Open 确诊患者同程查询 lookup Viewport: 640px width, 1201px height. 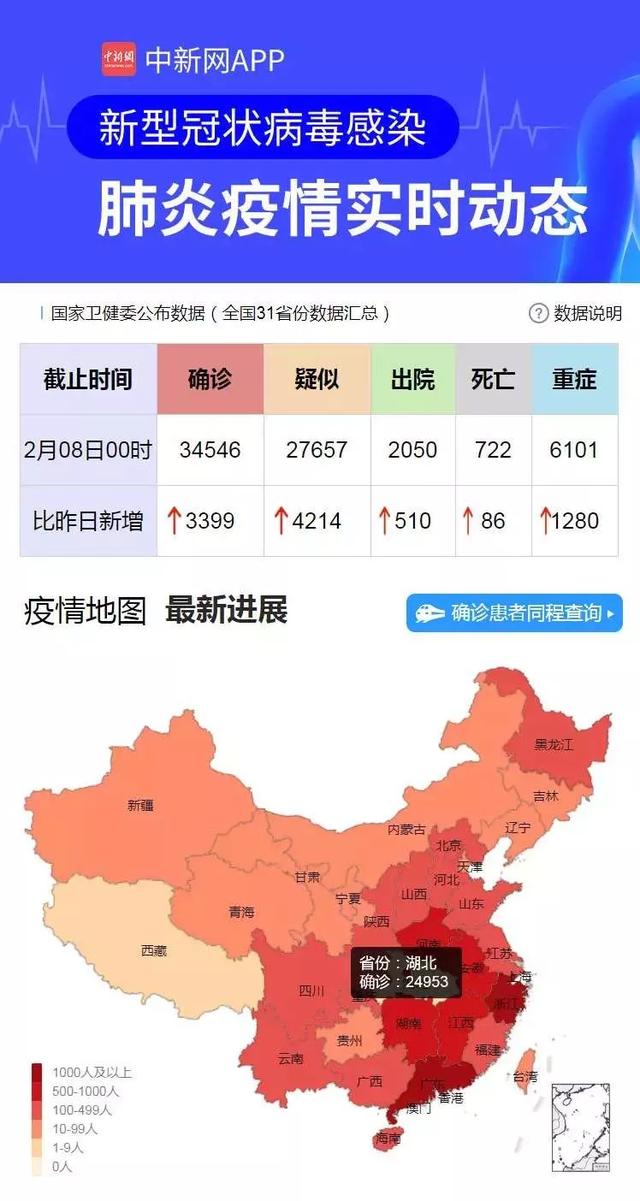[514, 612]
